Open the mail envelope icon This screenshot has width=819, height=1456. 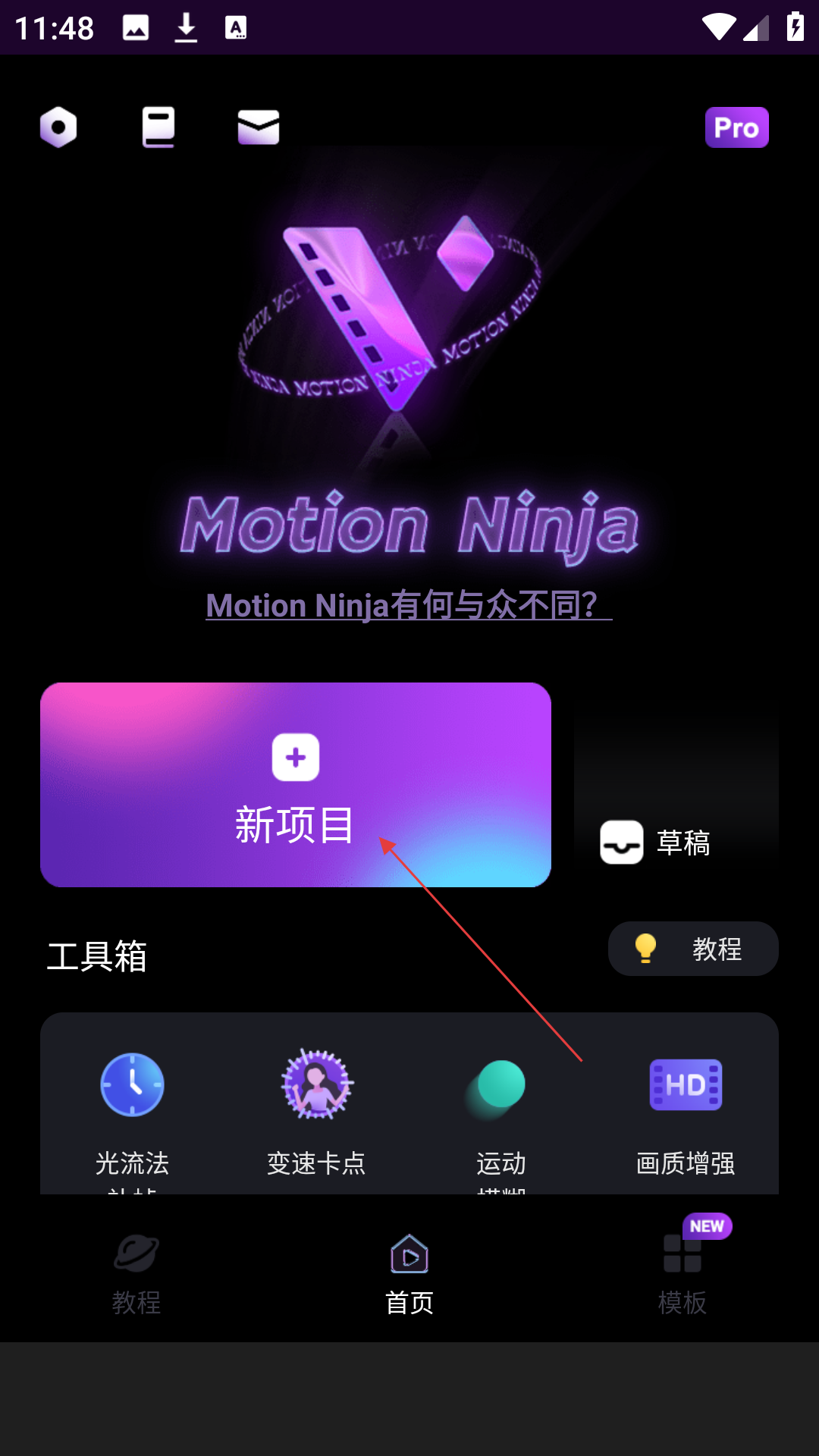(259, 127)
